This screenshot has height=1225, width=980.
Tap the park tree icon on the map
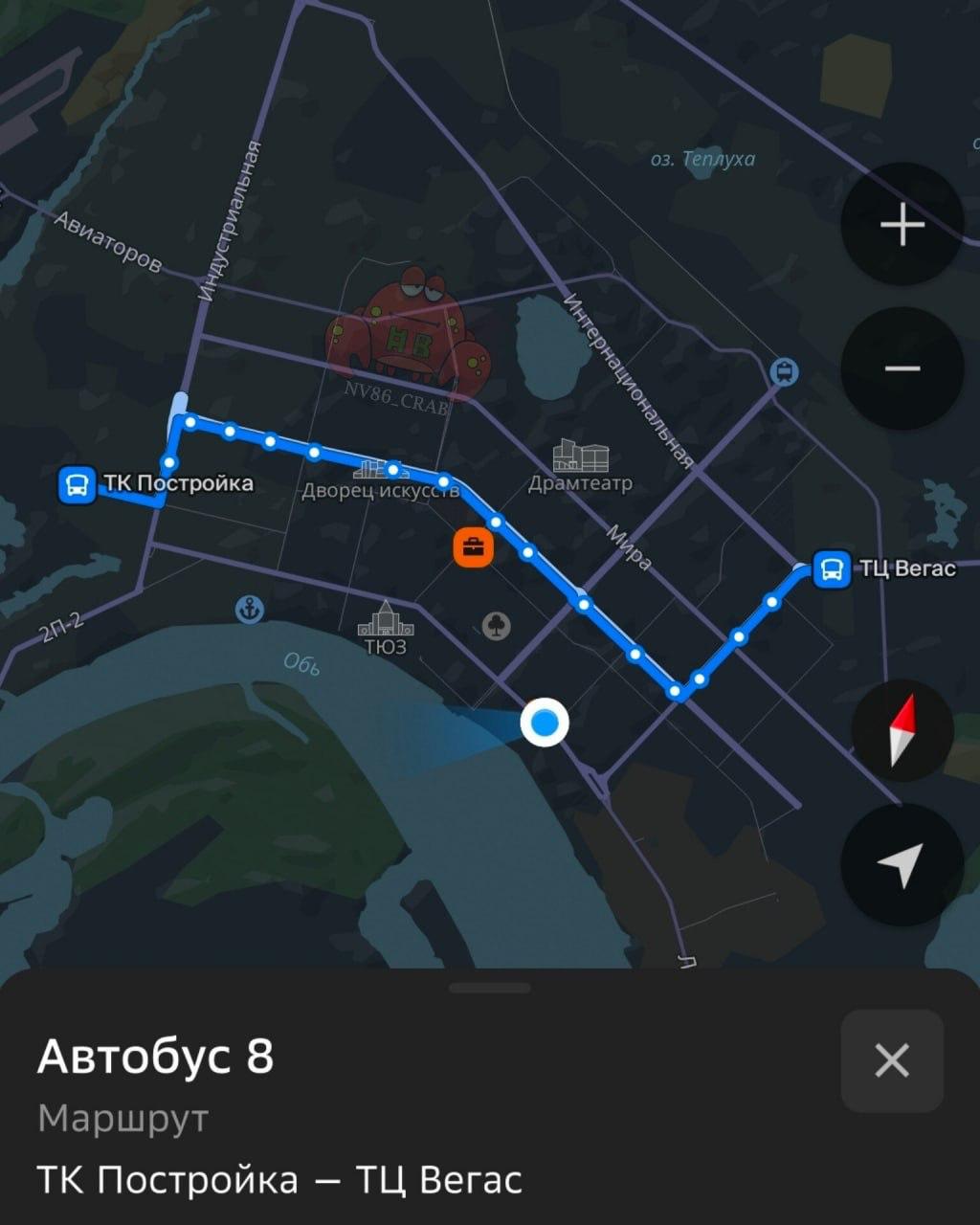496,627
